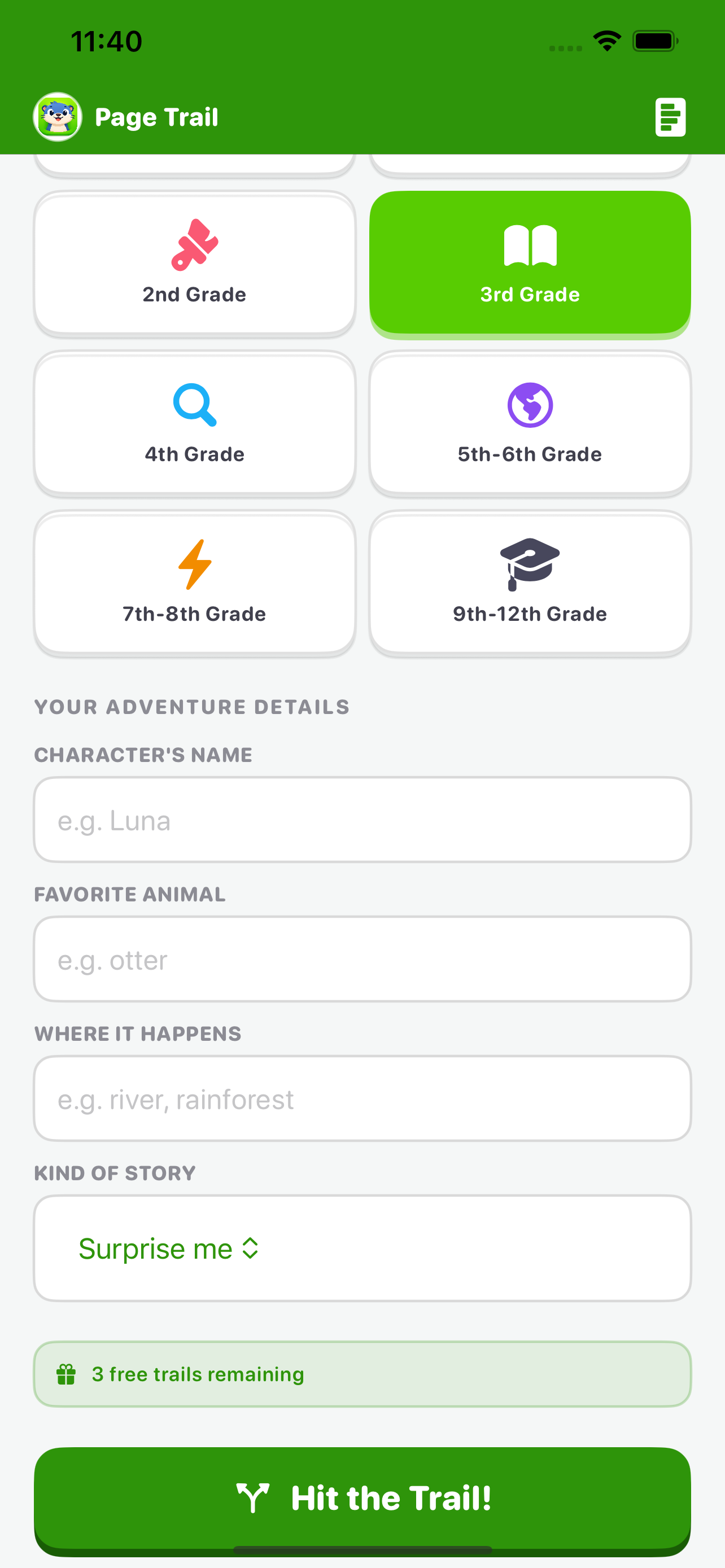Open the notes icon in the top-right header
This screenshot has height=1568, width=725.
tap(671, 116)
